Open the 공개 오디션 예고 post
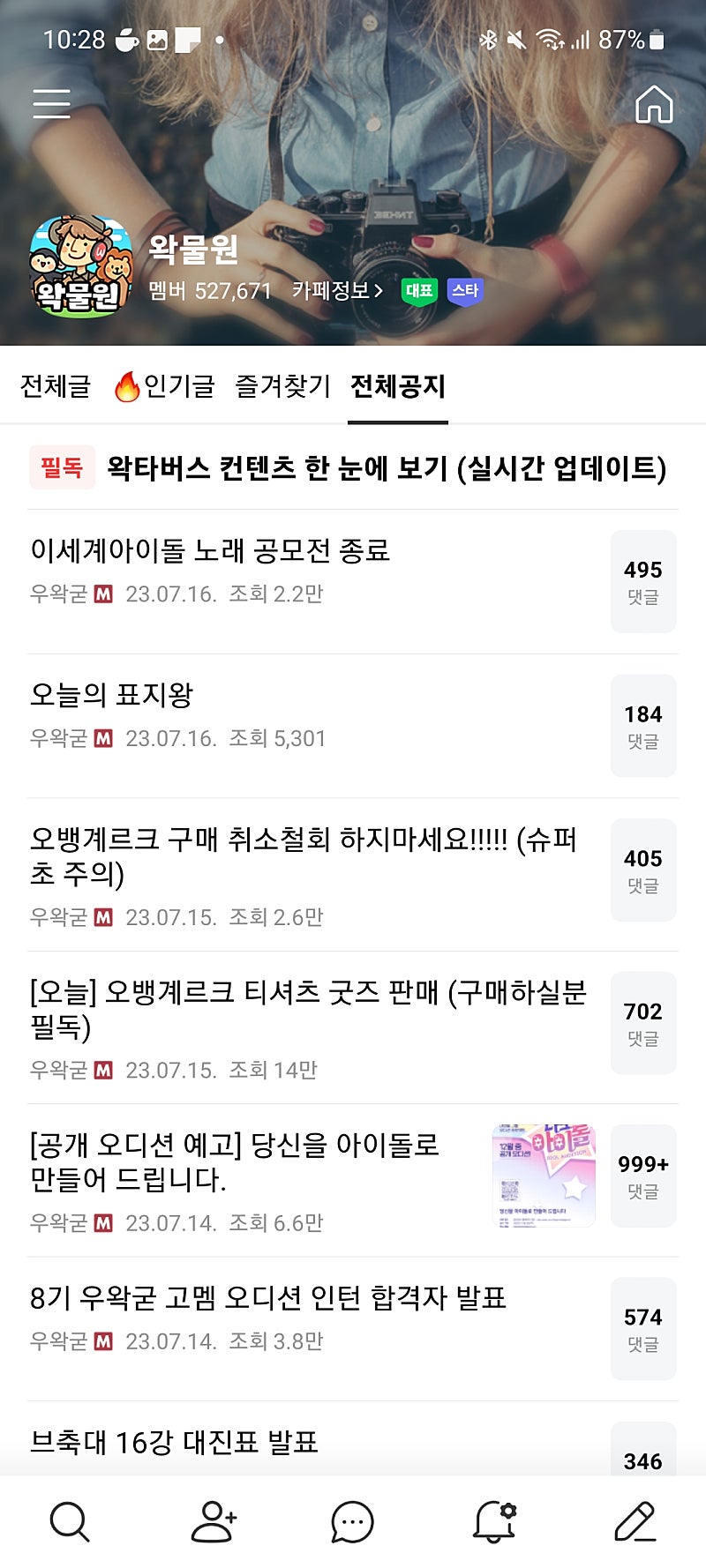Viewport: 706px width, 1568px height. 235,1161
